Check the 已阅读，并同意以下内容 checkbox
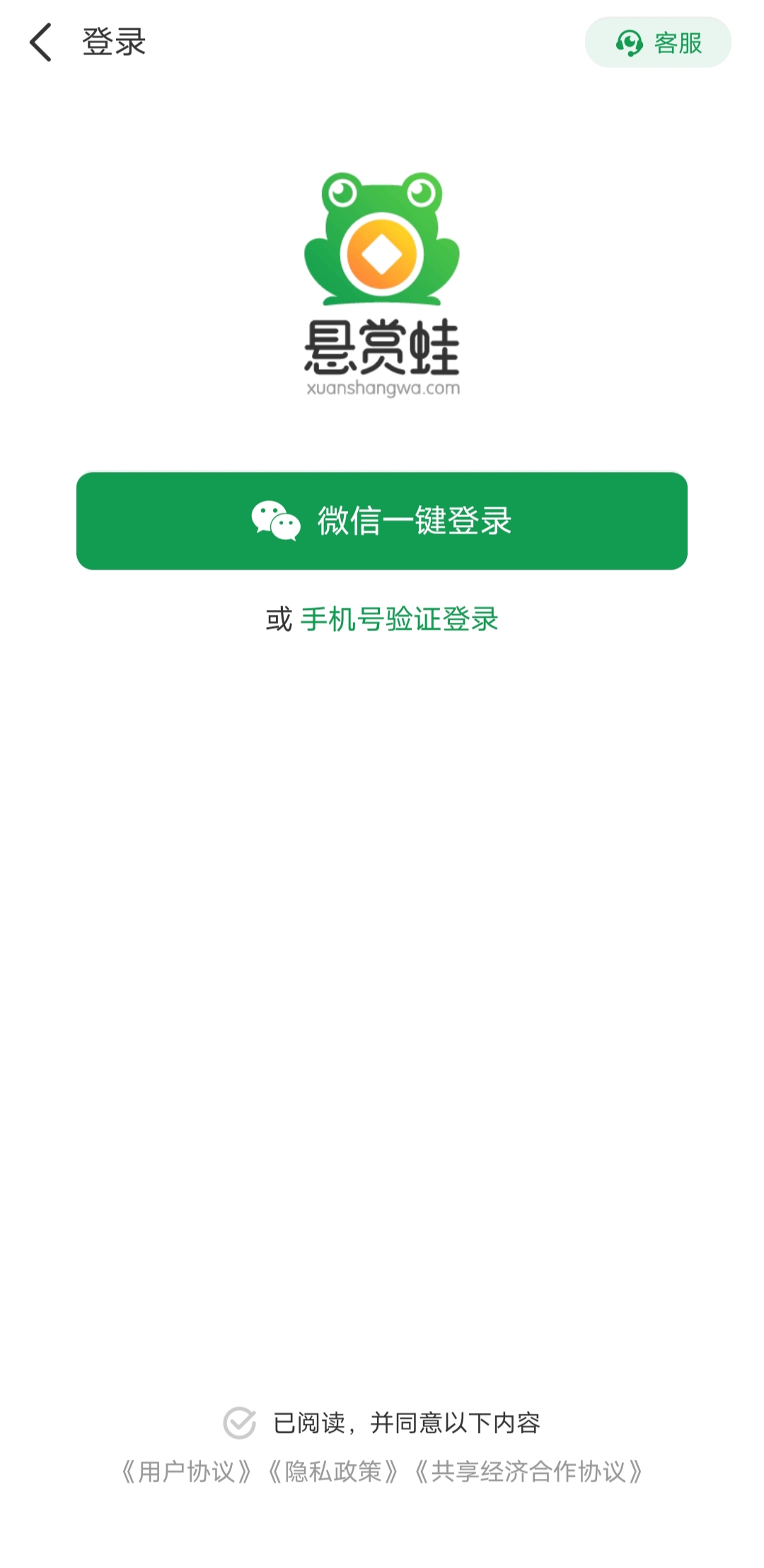Screen dimensions: 764x1568 coord(240,1423)
